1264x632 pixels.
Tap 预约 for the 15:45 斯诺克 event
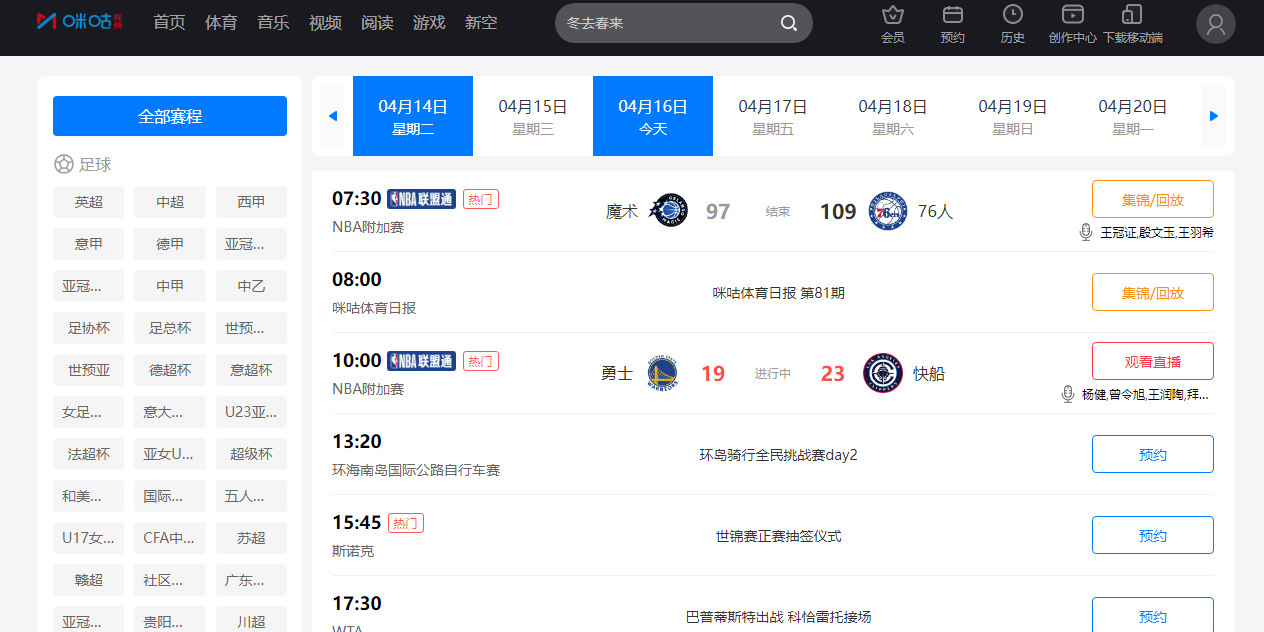click(x=1152, y=535)
